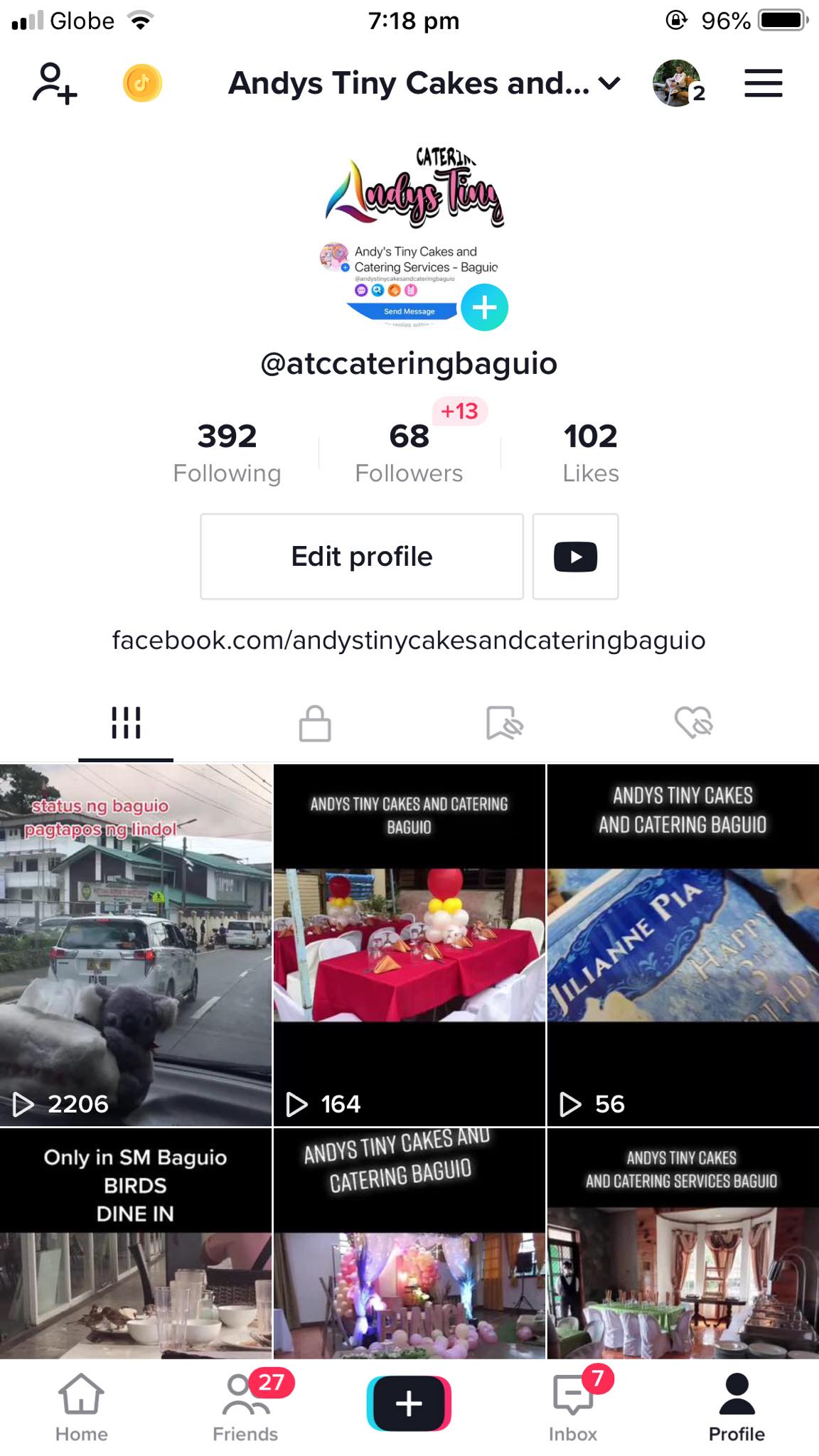Create a new video post
Viewport: 819px width, 1456px height.
(409, 1403)
